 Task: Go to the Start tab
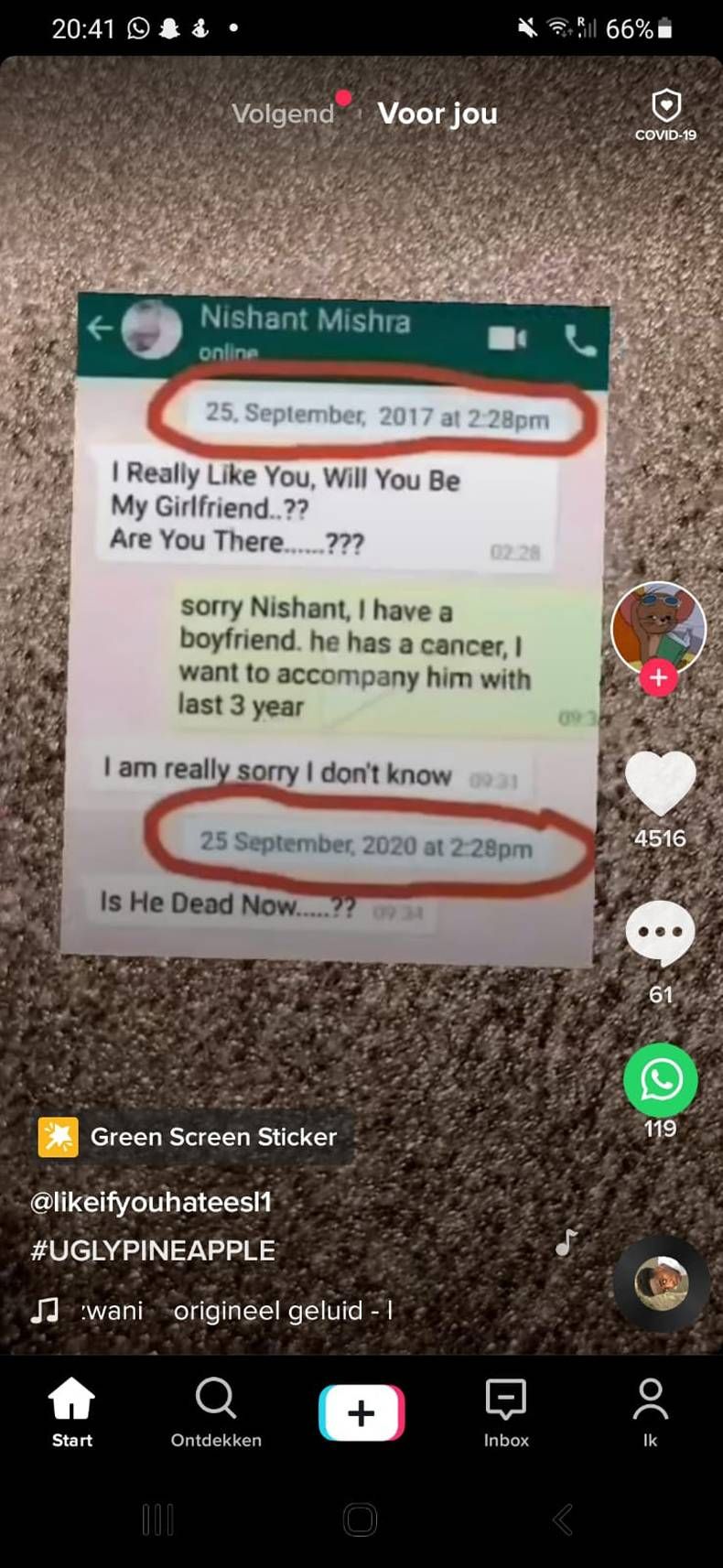[x=71, y=1411]
